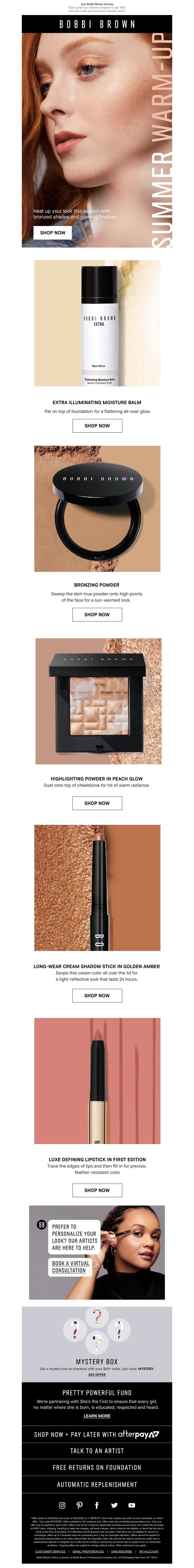Shop Luxe Defining Lipstick in First Edition
Screen dimensions: 194x1568
pos(97,1189)
